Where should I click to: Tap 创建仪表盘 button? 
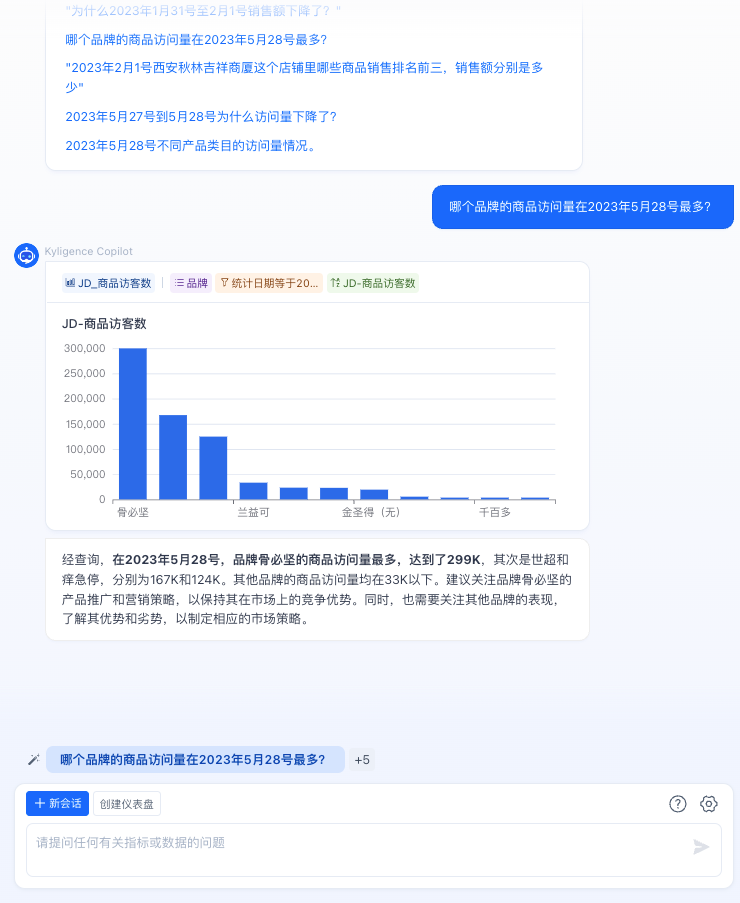pyautogui.click(x=126, y=803)
